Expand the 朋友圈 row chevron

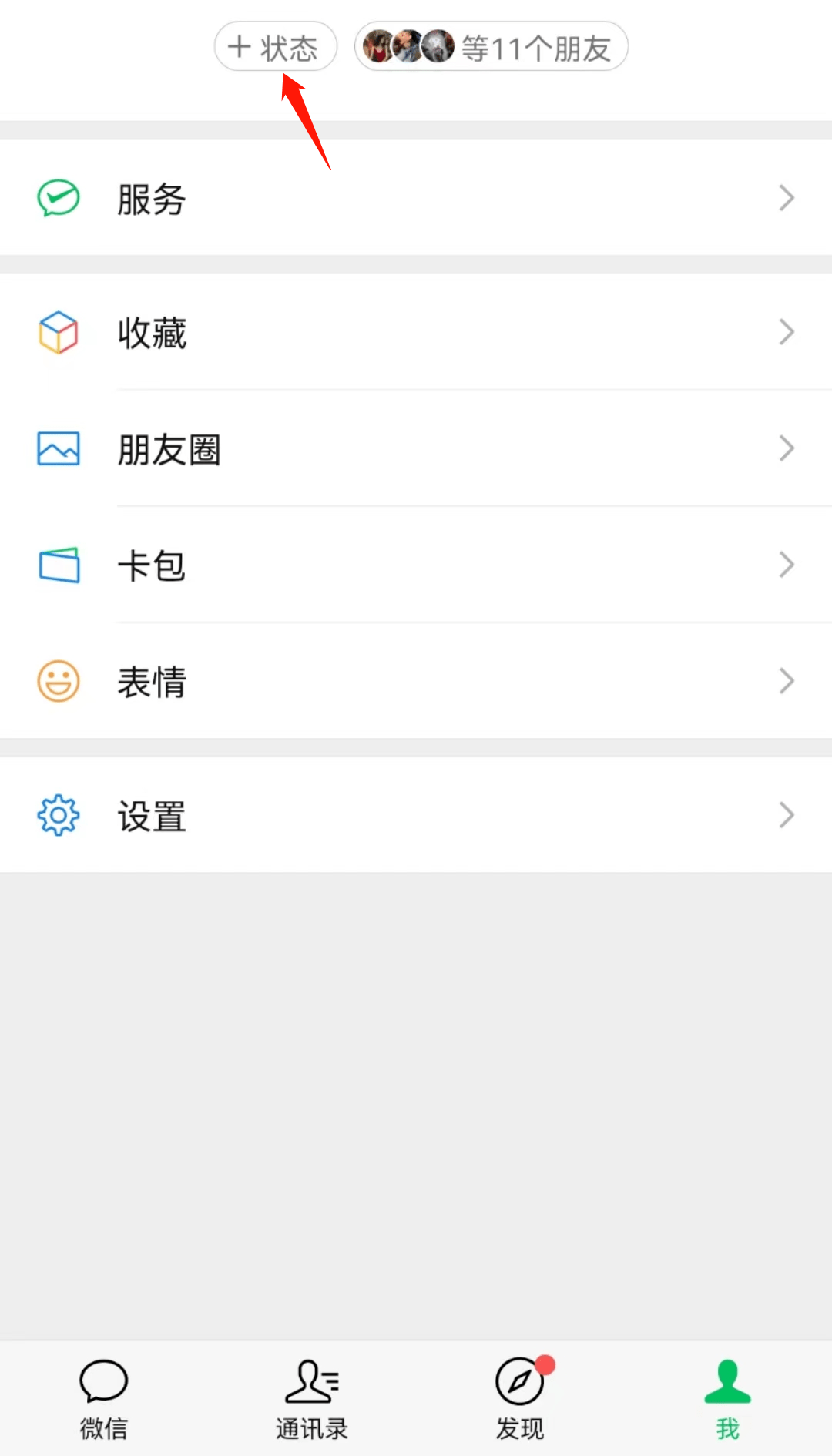[787, 449]
